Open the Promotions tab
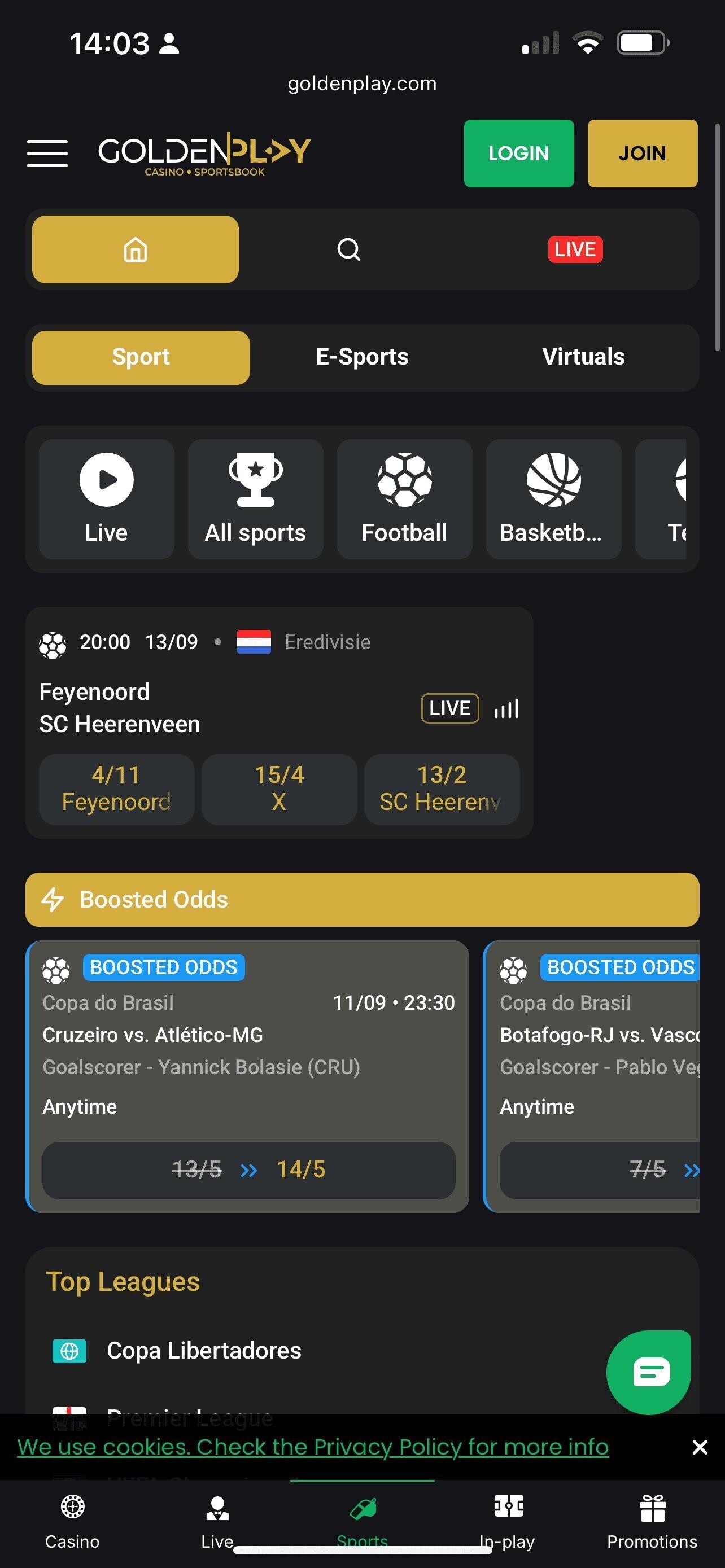Viewport: 725px width, 1568px height. (652, 1522)
